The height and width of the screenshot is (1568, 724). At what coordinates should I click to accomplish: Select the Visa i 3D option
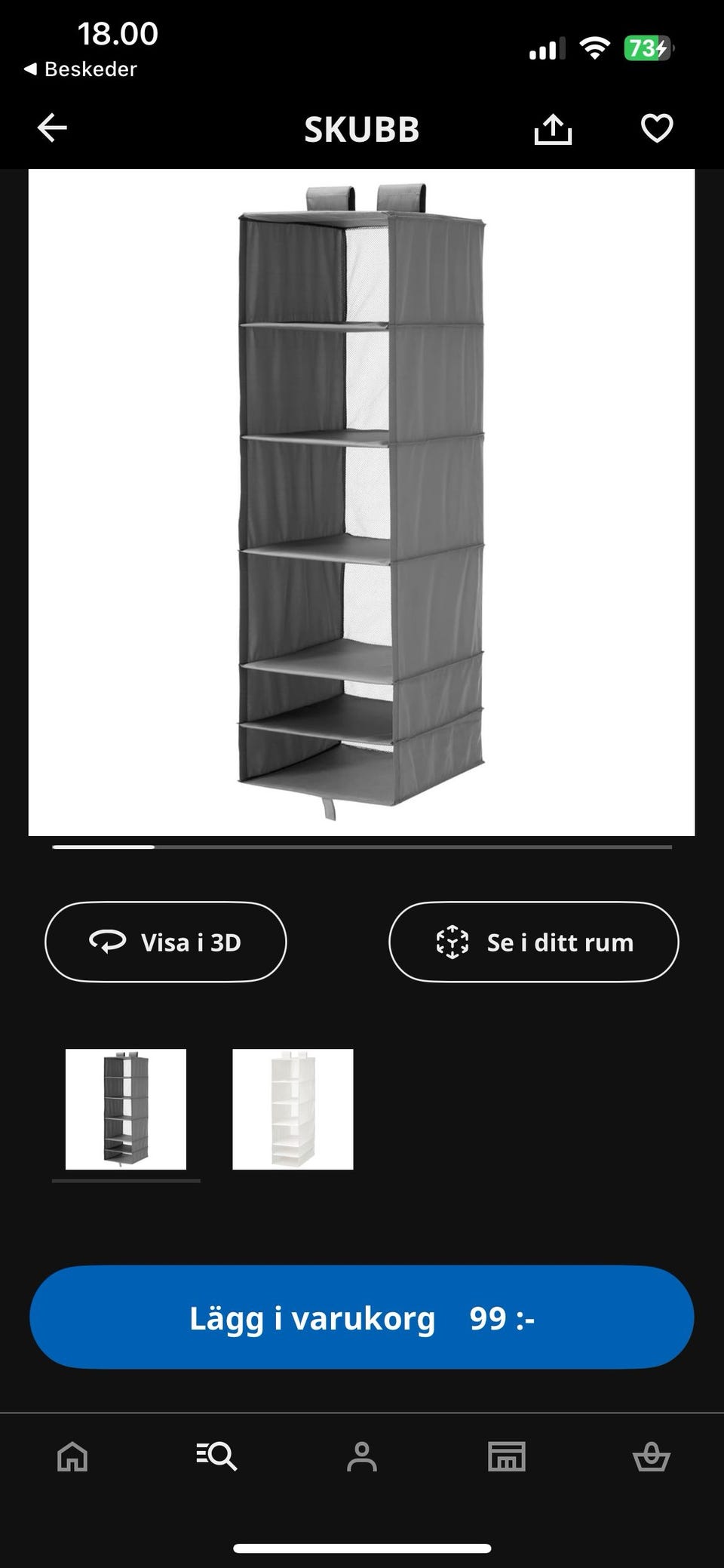[166, 942]
